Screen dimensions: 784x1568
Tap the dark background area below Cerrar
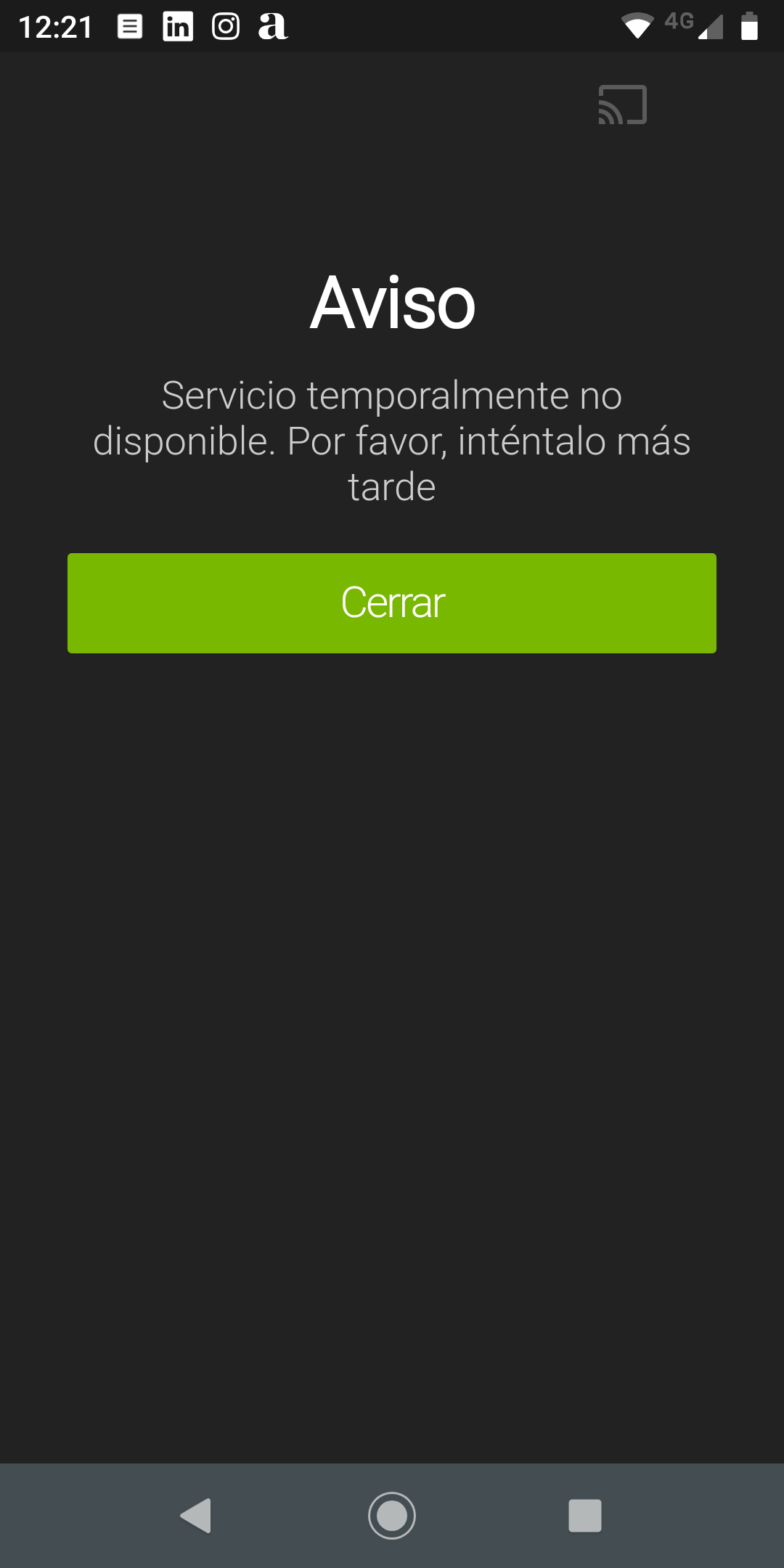coord(392,1016)
